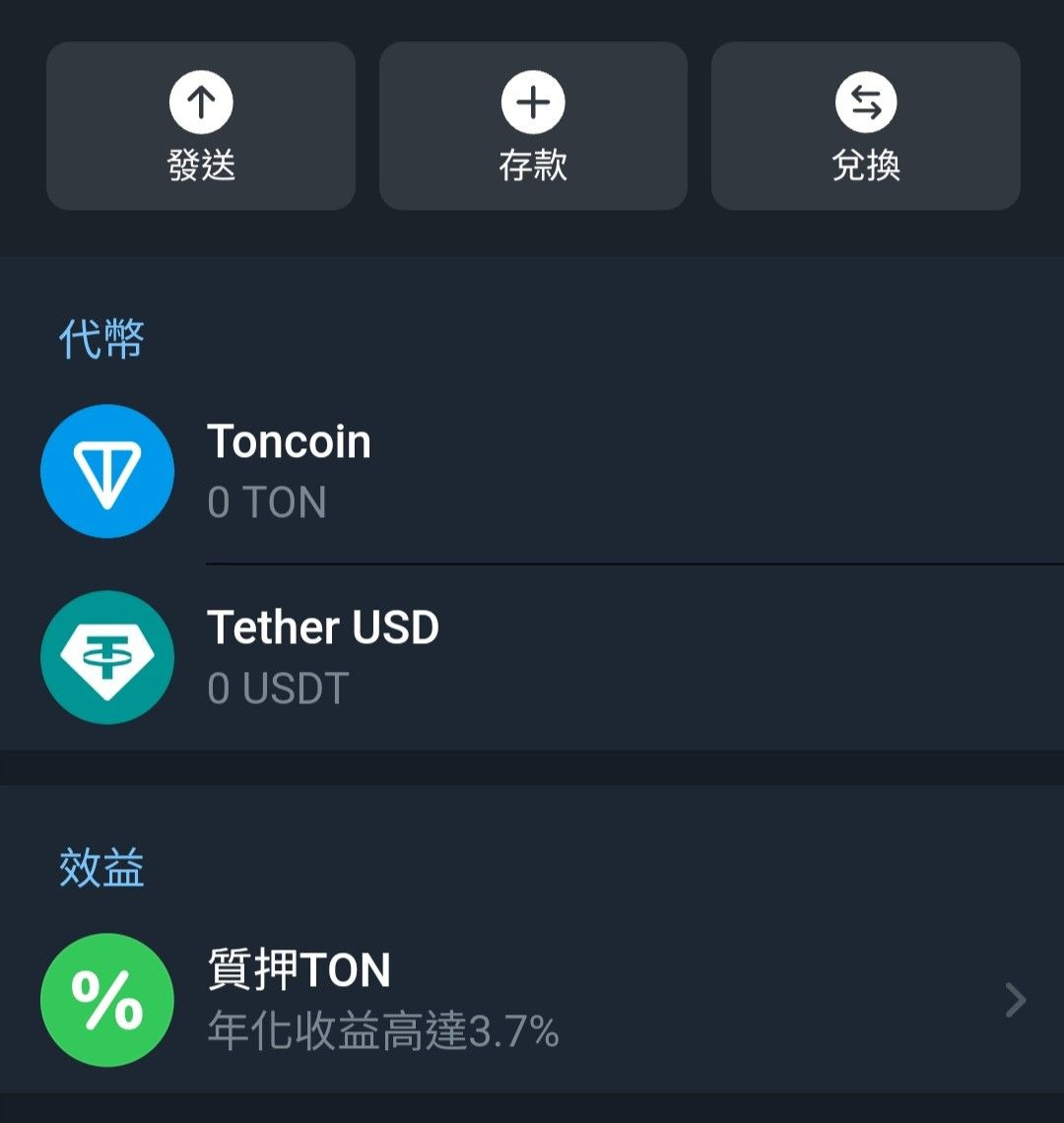Click the 0 USDT balance text
This screenshot has height=1123, width=1064.
point(276,689)
